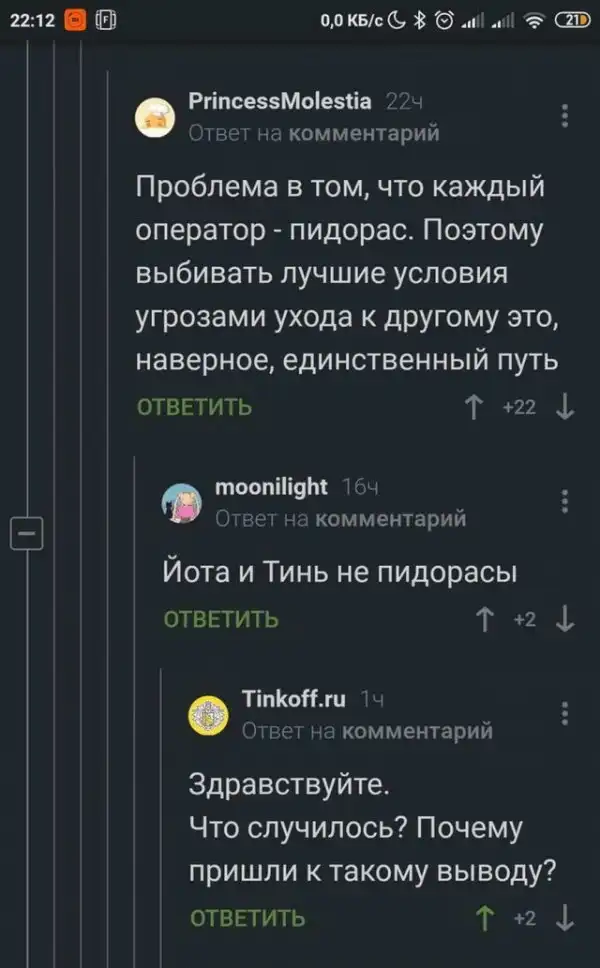The width and height of the screenshot is (600, 968).
Task: Open PrincessMolestia's profile
Action: click(280, 101)
